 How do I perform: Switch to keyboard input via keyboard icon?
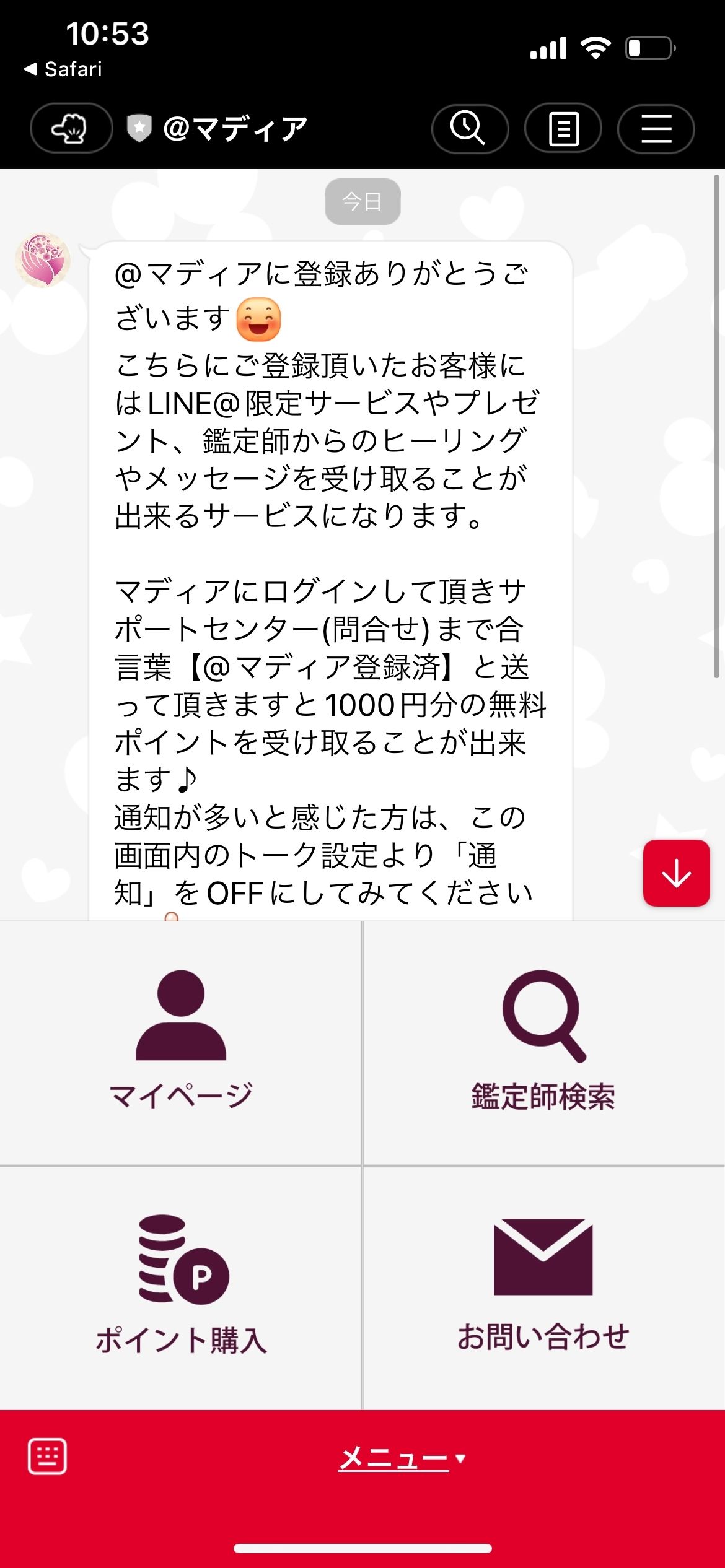[48, 1457]
